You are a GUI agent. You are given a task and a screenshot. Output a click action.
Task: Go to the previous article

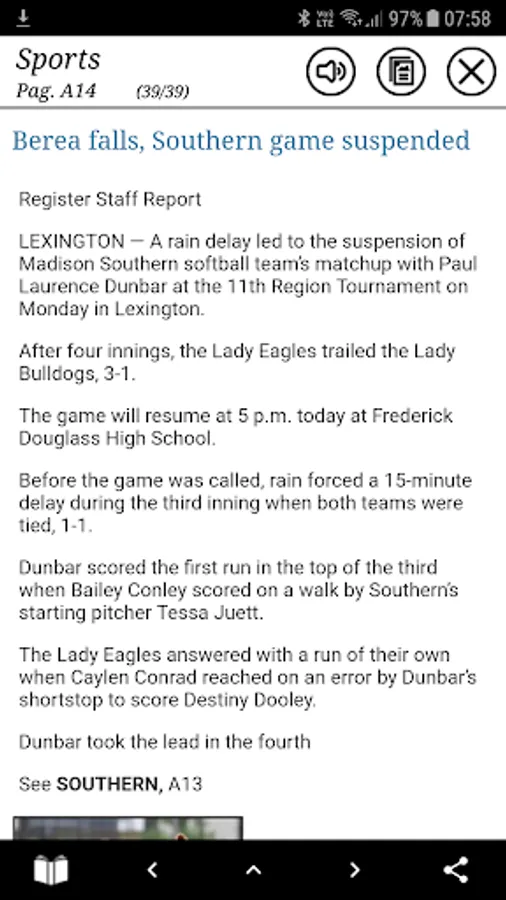pyautogui.click(x=152, y=870)
